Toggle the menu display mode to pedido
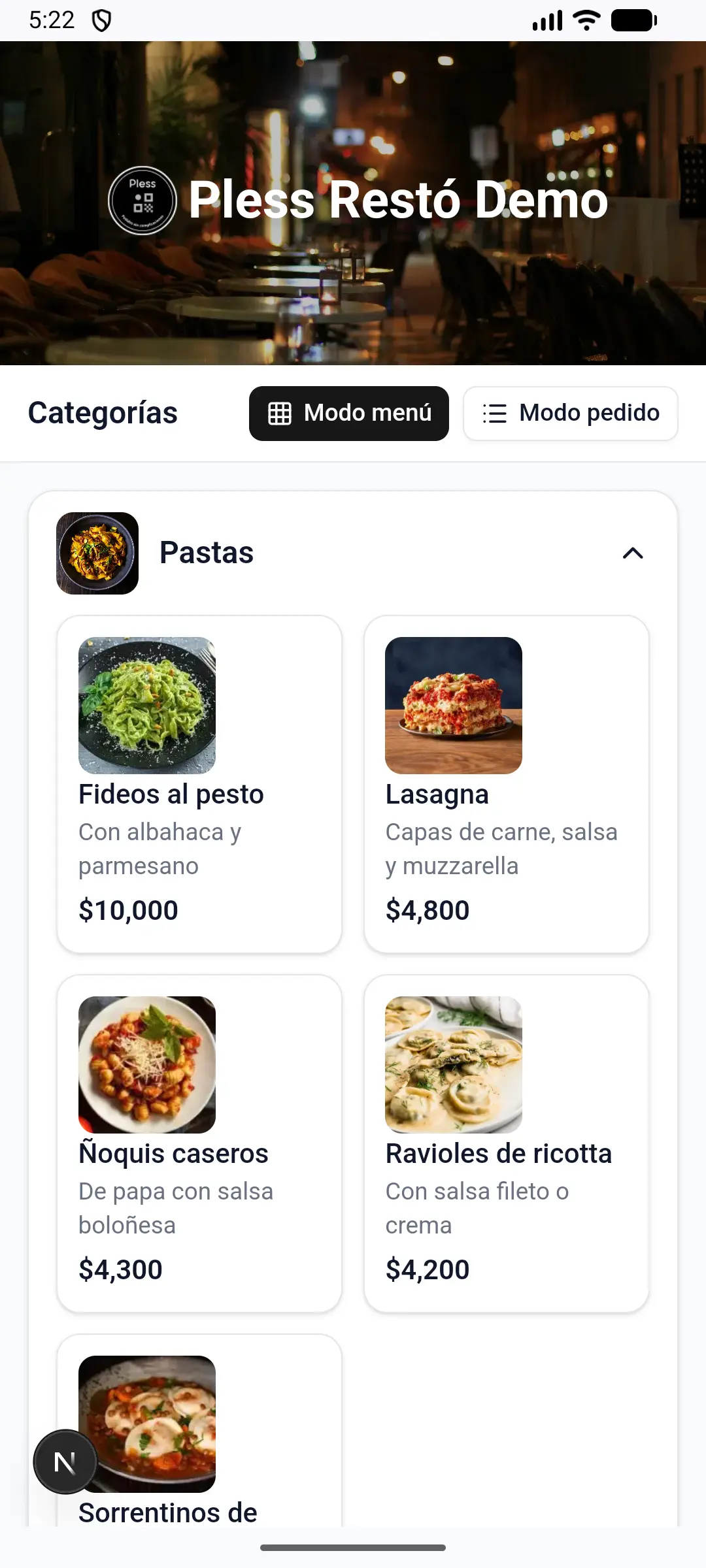This screenshot has width=706, height=1568. [x=570, y=412]
